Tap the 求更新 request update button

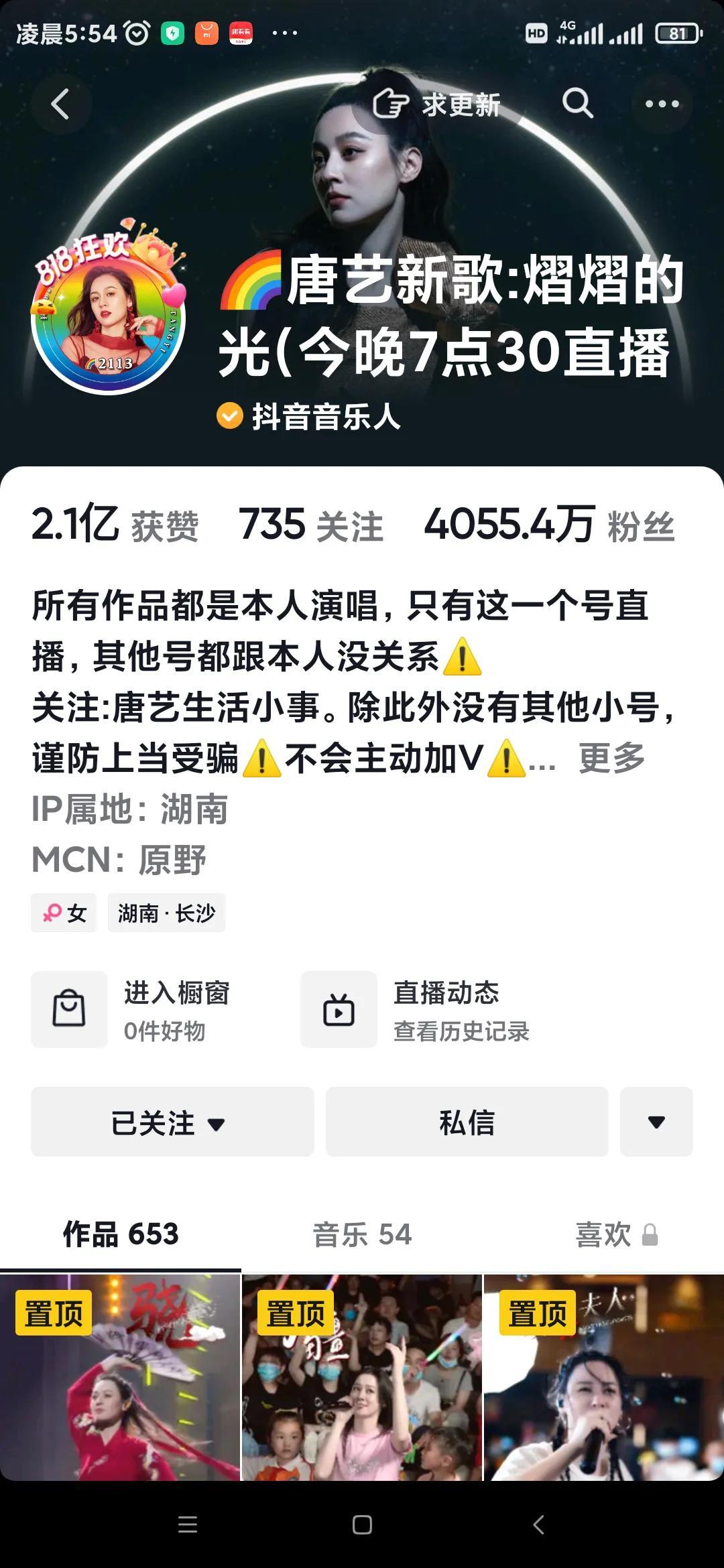(x=436, y=105)
